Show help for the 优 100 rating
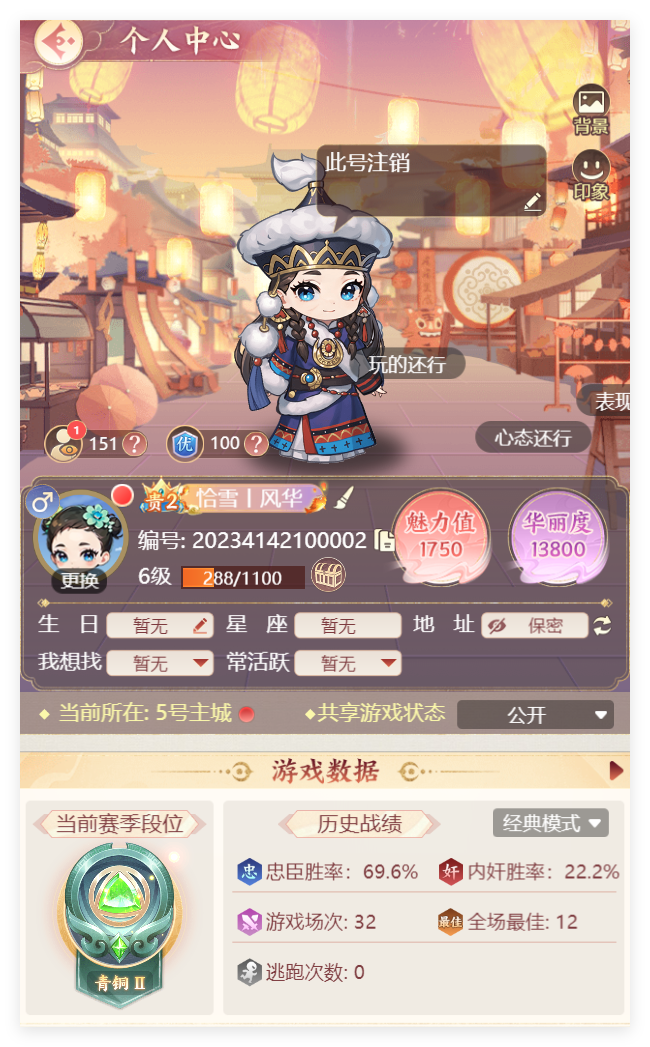The height and width of the screenshot is (1047, 650). tap(256, 444)
